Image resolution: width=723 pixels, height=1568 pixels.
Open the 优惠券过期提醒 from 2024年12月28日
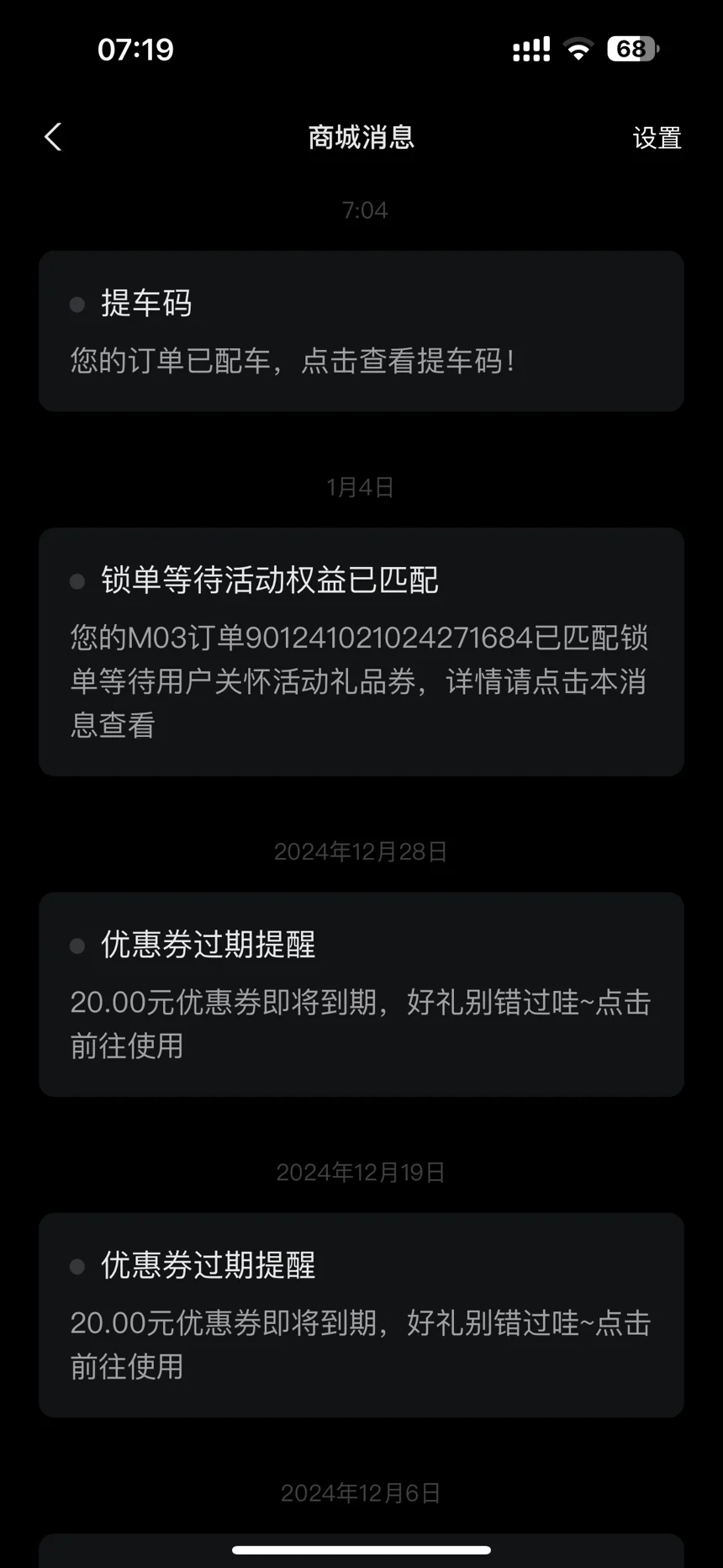click(361, 994)
